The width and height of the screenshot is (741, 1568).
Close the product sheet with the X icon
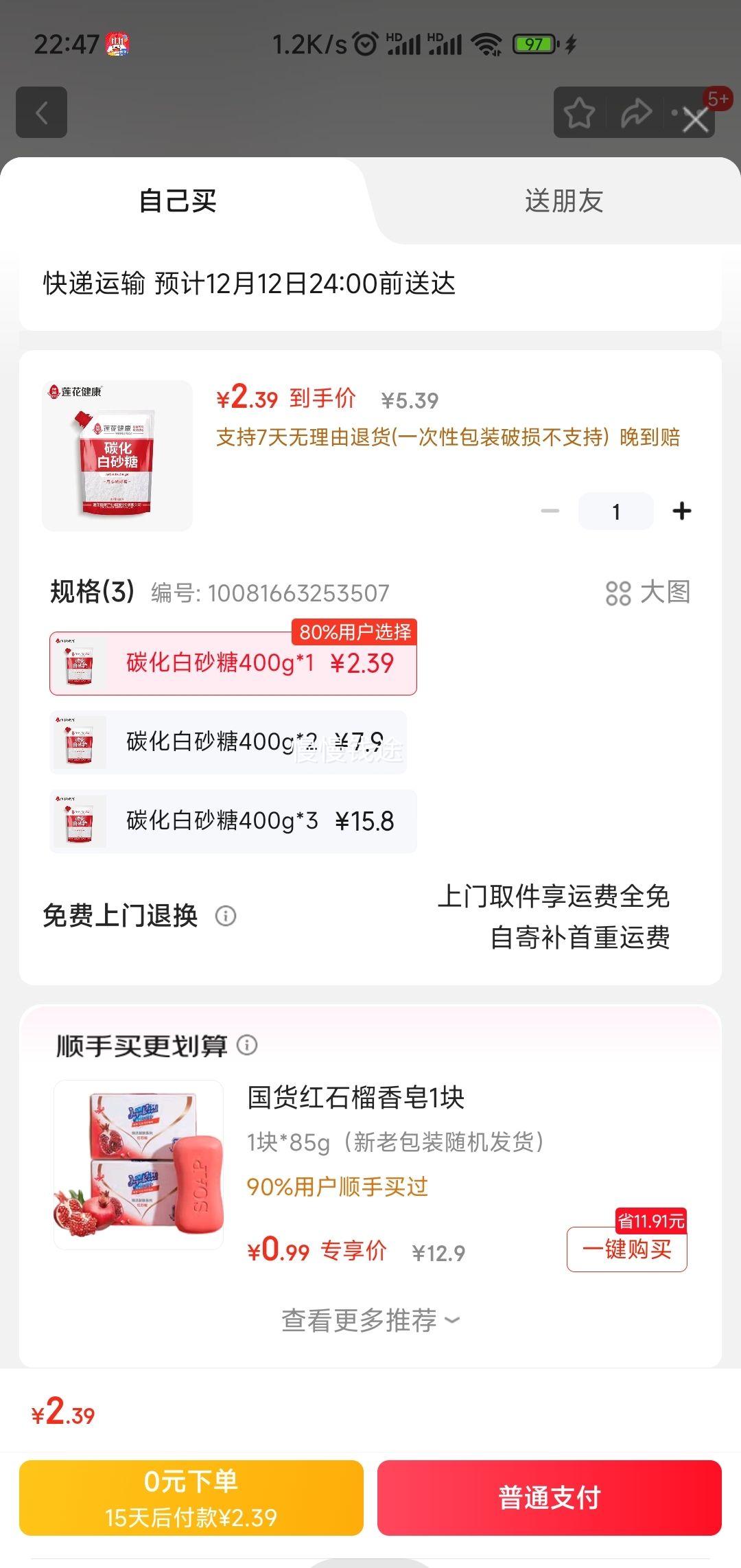695,119
